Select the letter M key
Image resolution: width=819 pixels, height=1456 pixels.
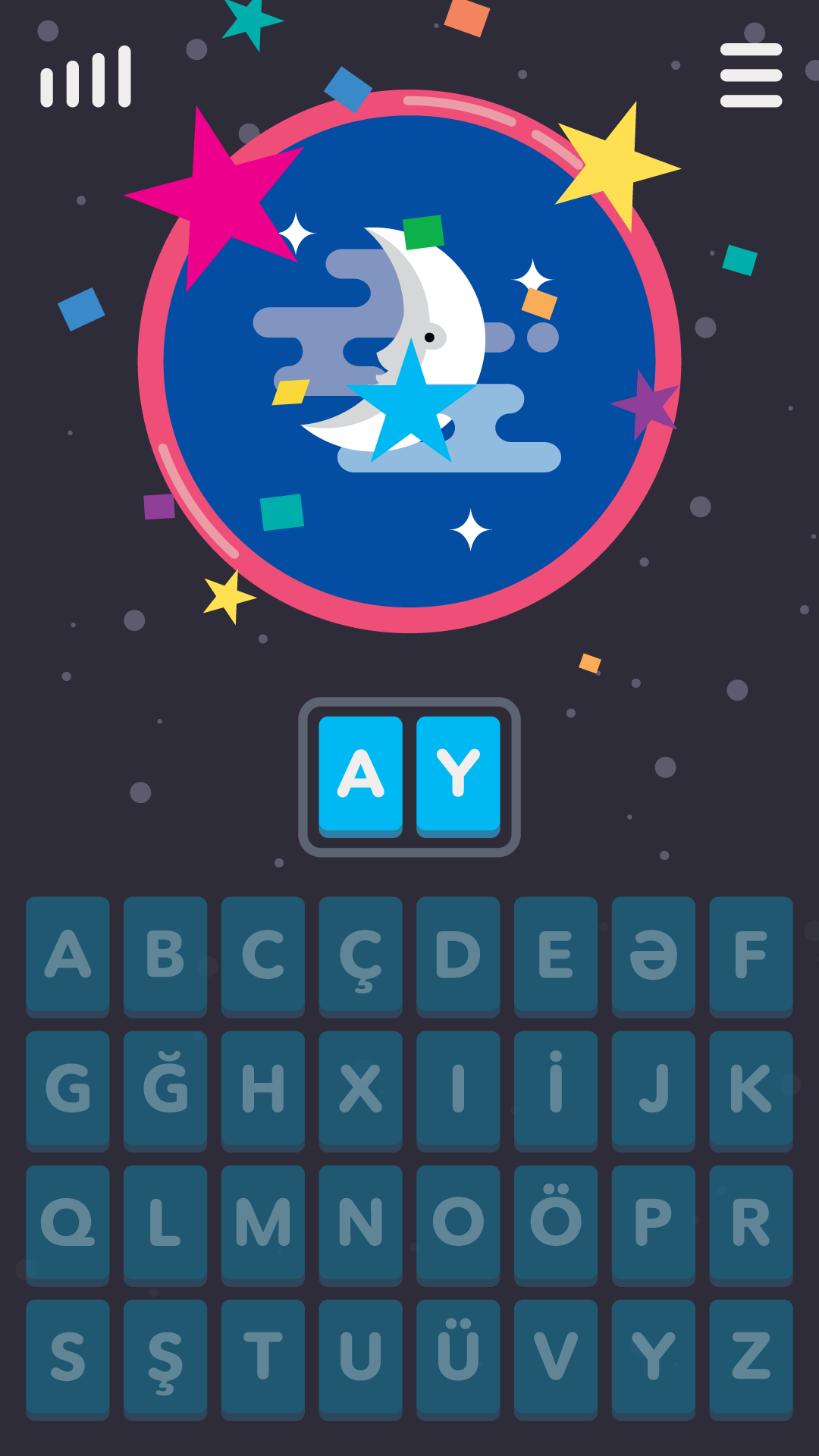tap(263, 1223)
